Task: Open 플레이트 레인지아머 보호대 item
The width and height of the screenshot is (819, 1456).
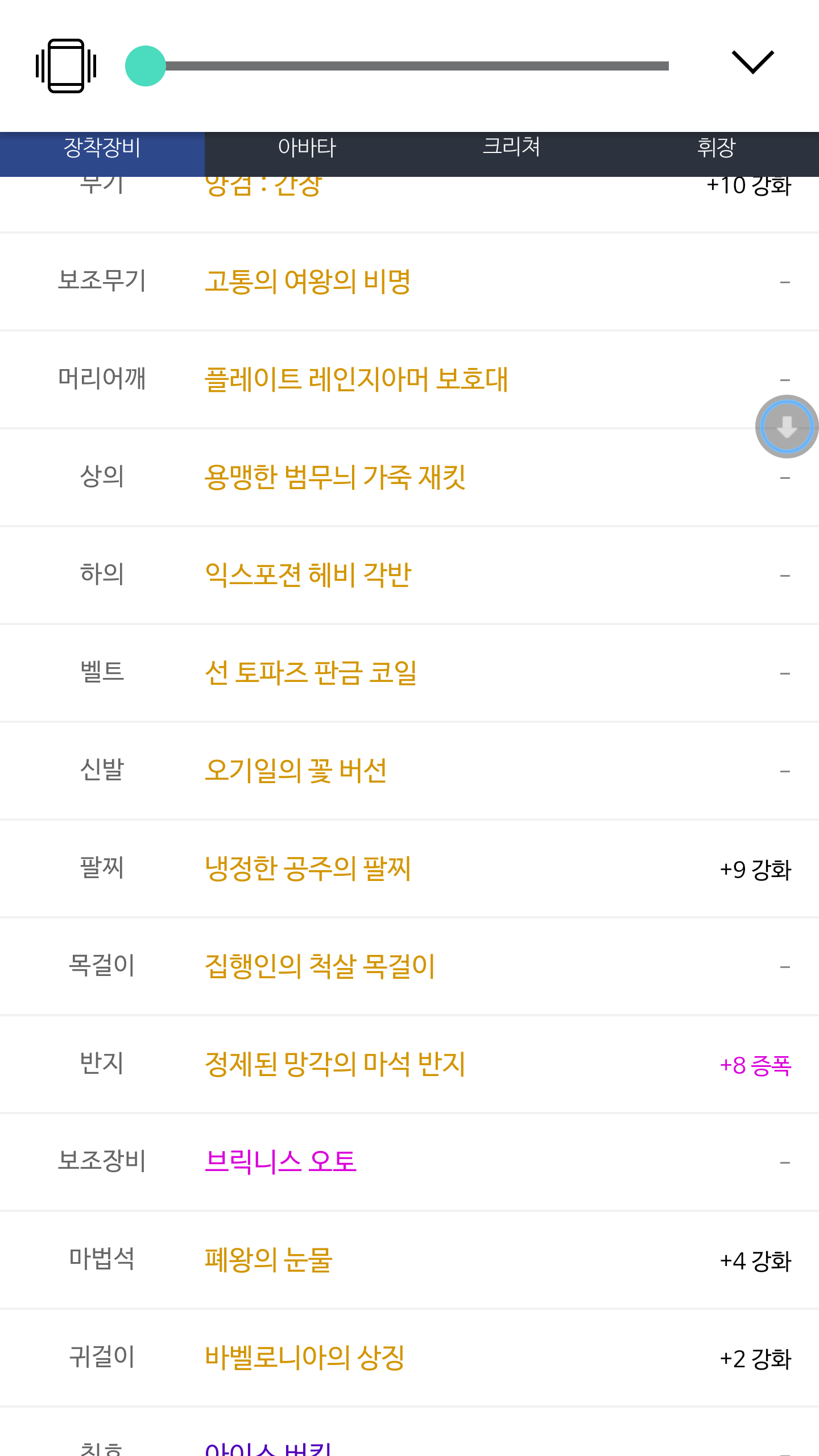Action: (356, 379)
